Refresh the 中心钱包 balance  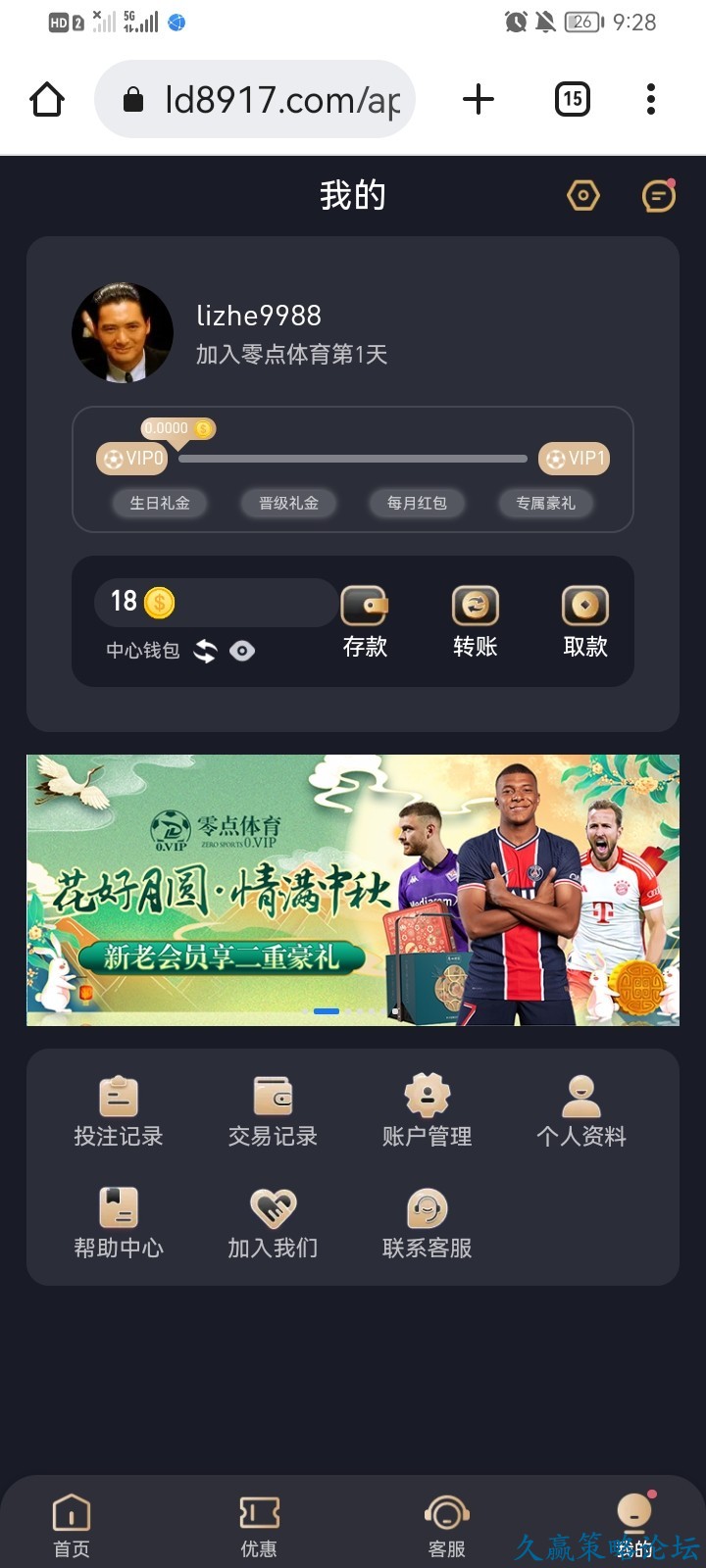(205, 651)
